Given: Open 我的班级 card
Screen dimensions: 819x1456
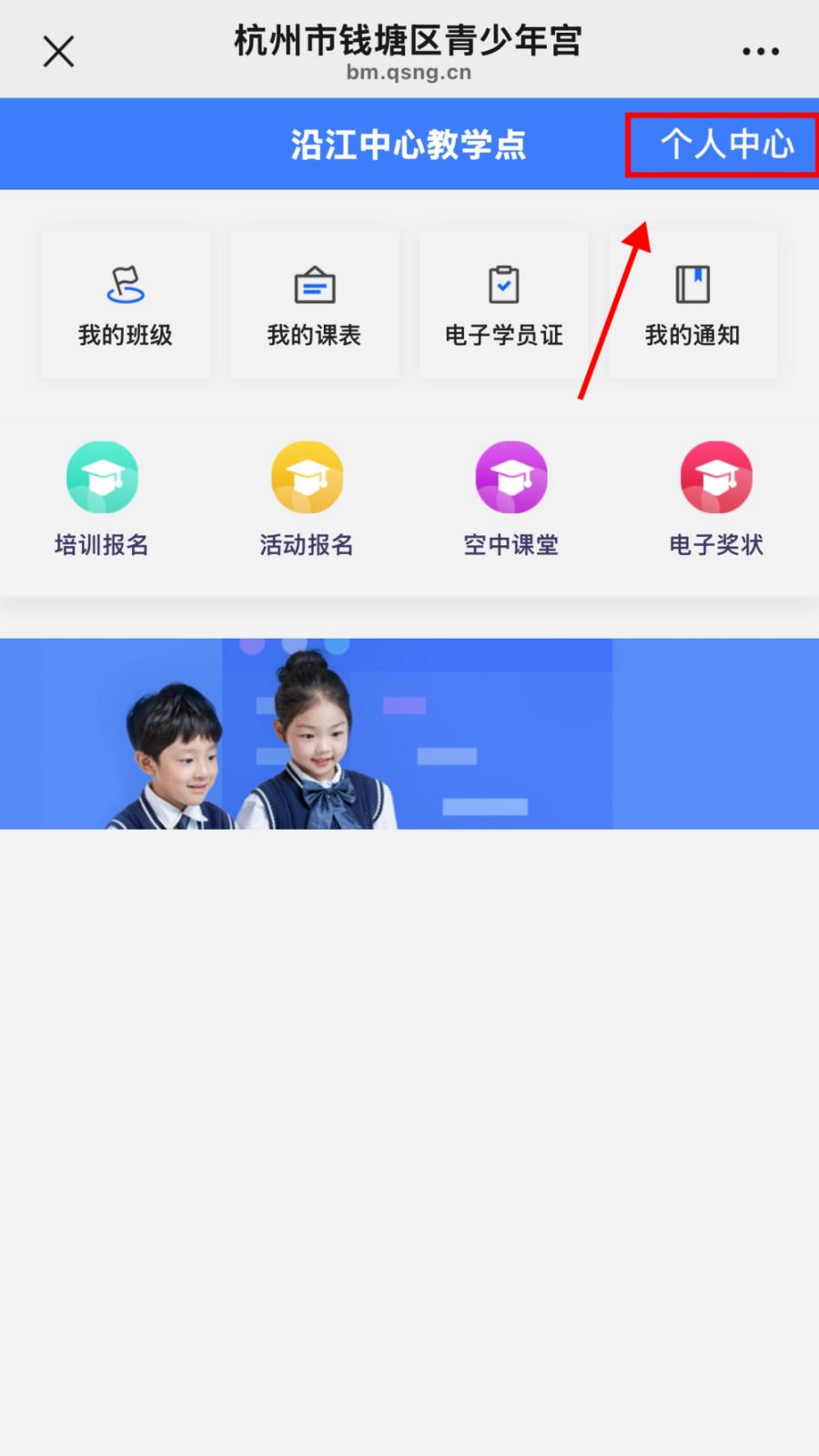Looking at the screenshot, I should click(x=126, y=306).
